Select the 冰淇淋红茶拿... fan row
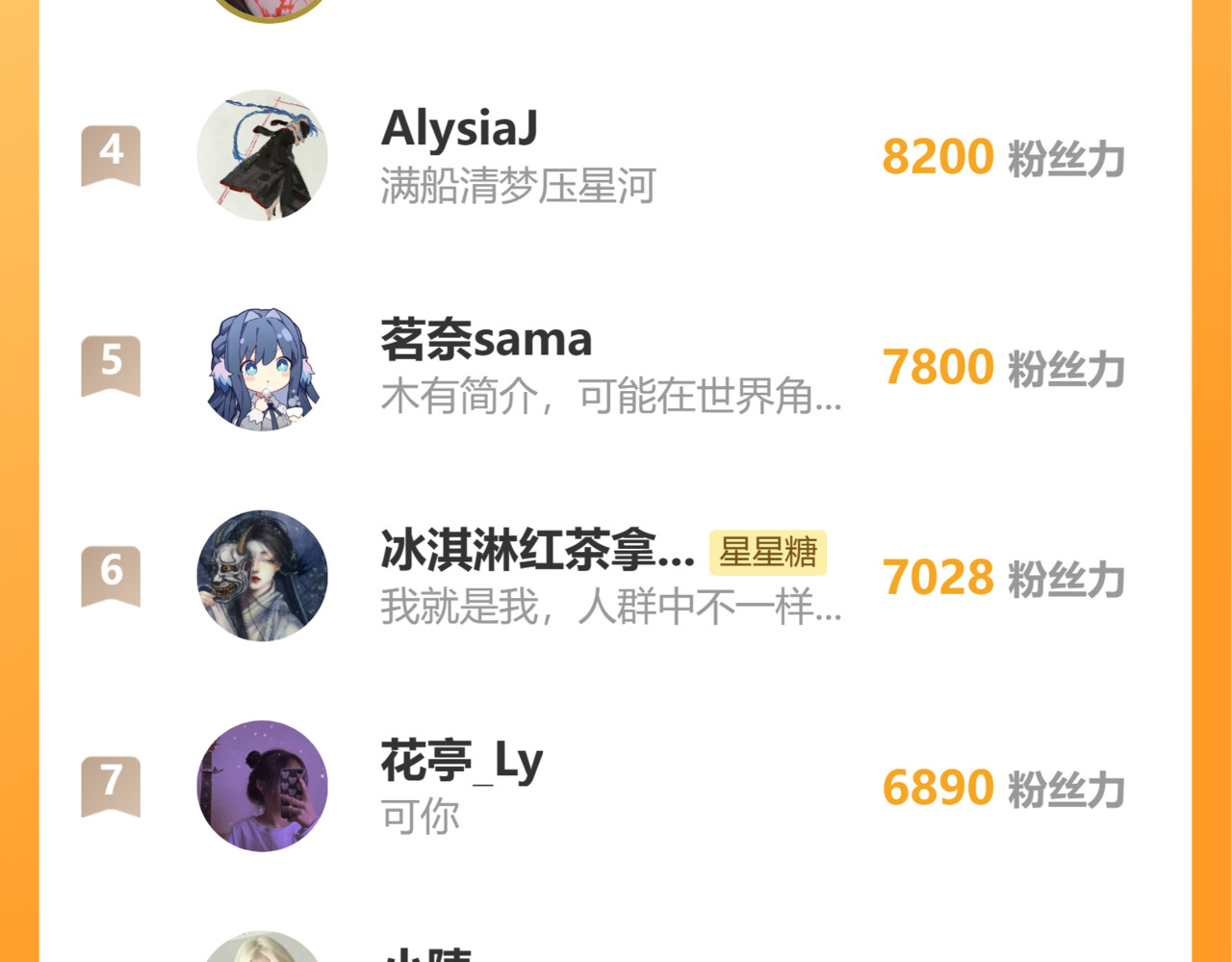Image resolution: width=1232 pixels, height=962 pixels. 536,551
